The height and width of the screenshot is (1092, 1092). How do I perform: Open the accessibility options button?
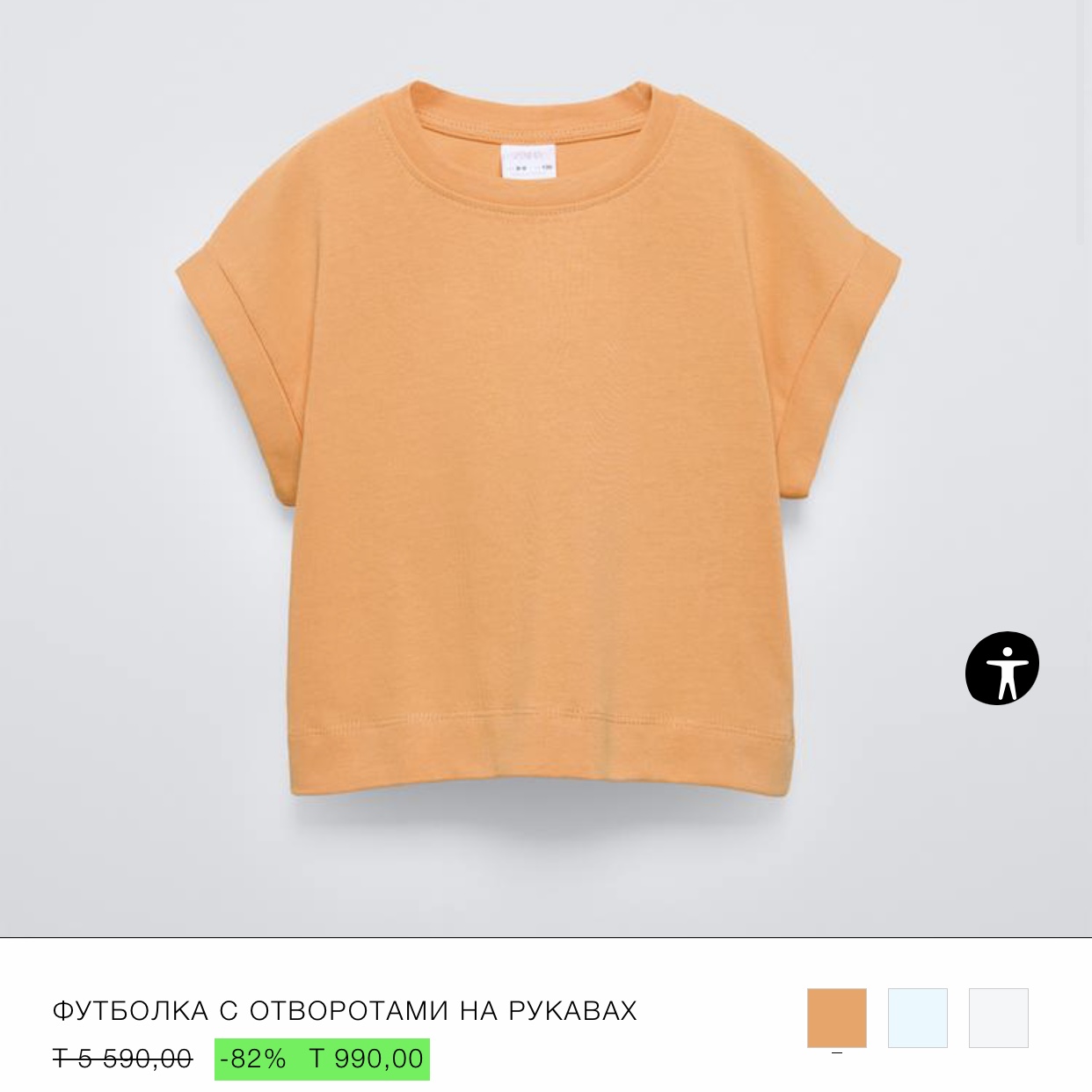tap(1001, 668)
